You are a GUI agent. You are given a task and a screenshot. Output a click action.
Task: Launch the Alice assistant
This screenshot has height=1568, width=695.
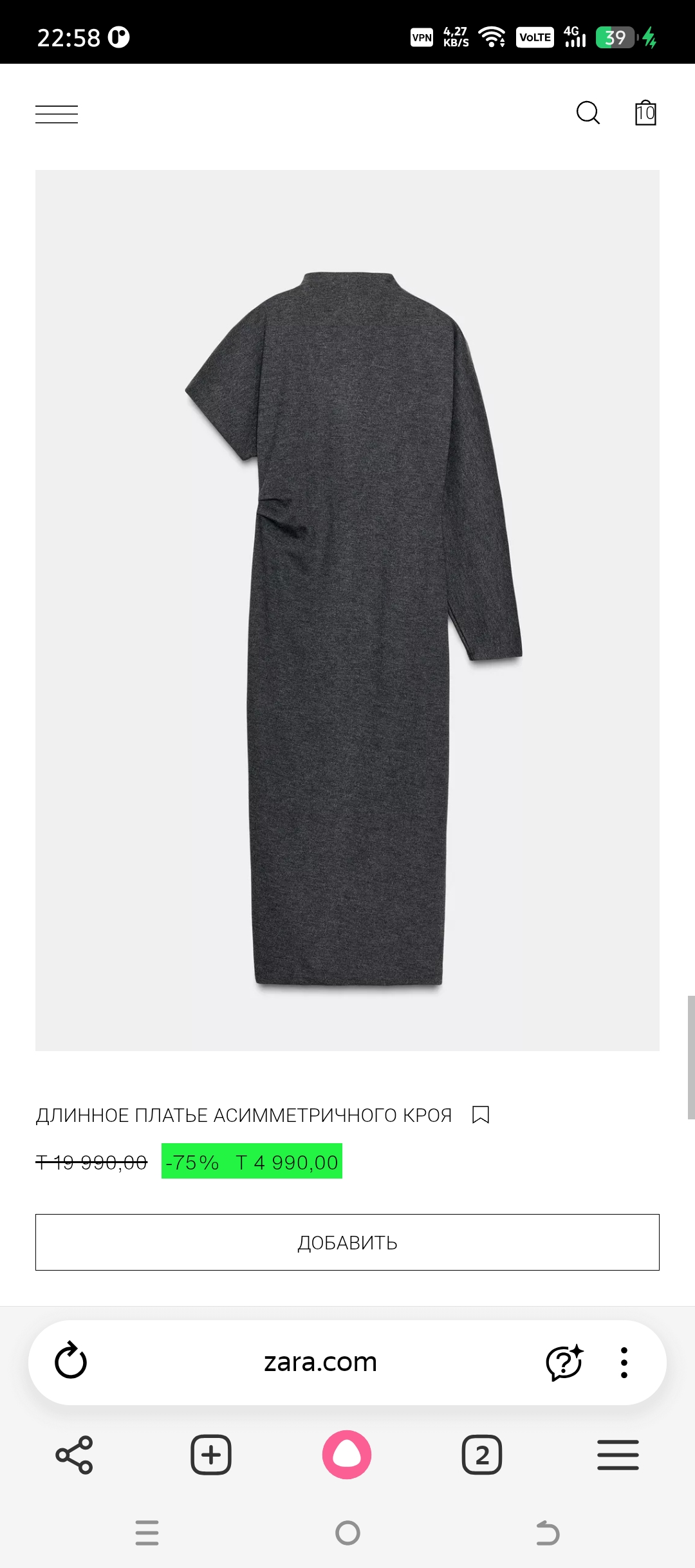(347, 1455)
